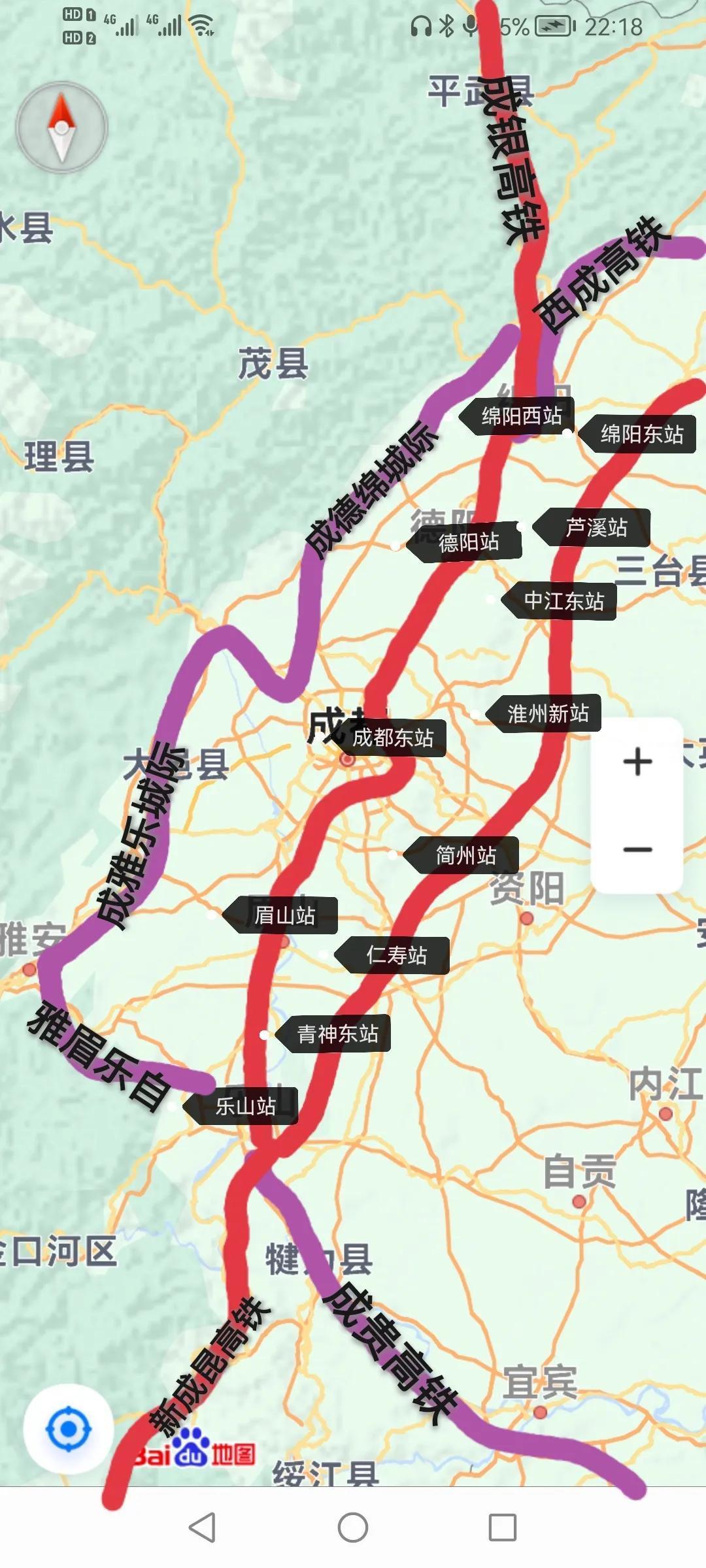Select the 仁寿站 marker
Image resolution: width=706 pixels, height=1568 pixels.
[x=396, y=955]
